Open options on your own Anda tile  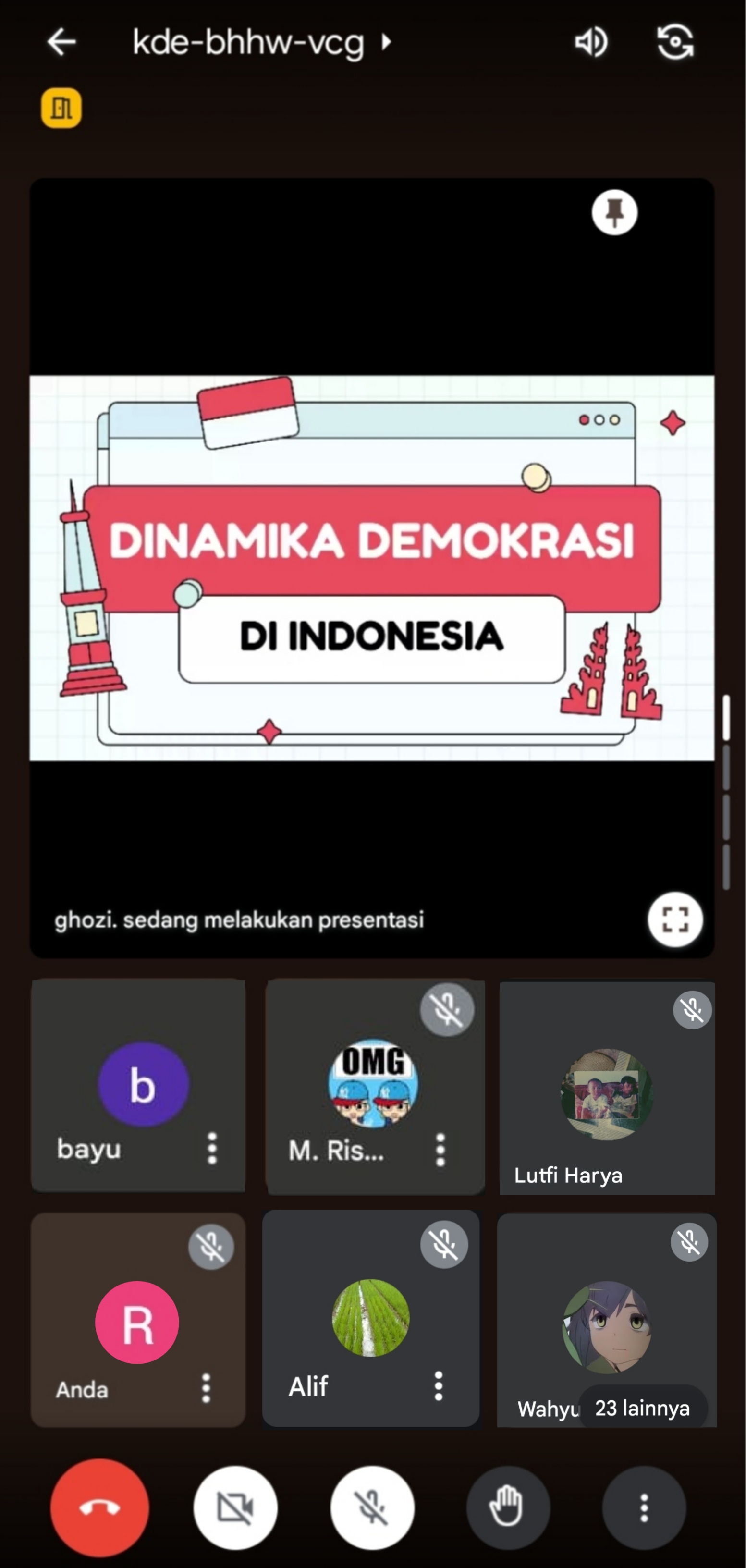(206, 1388)
